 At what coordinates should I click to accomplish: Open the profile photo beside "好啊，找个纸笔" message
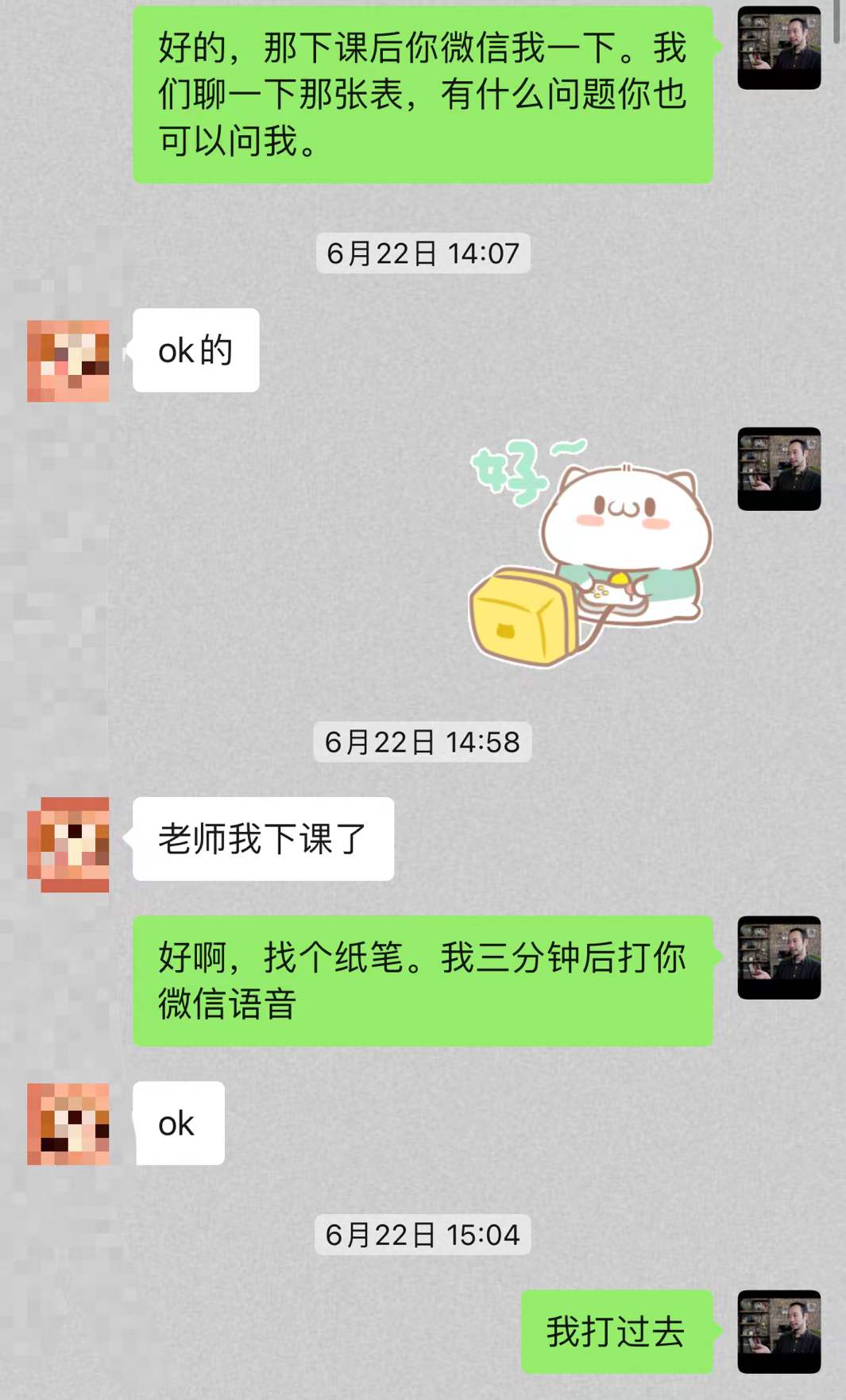(x=778, y=957)
